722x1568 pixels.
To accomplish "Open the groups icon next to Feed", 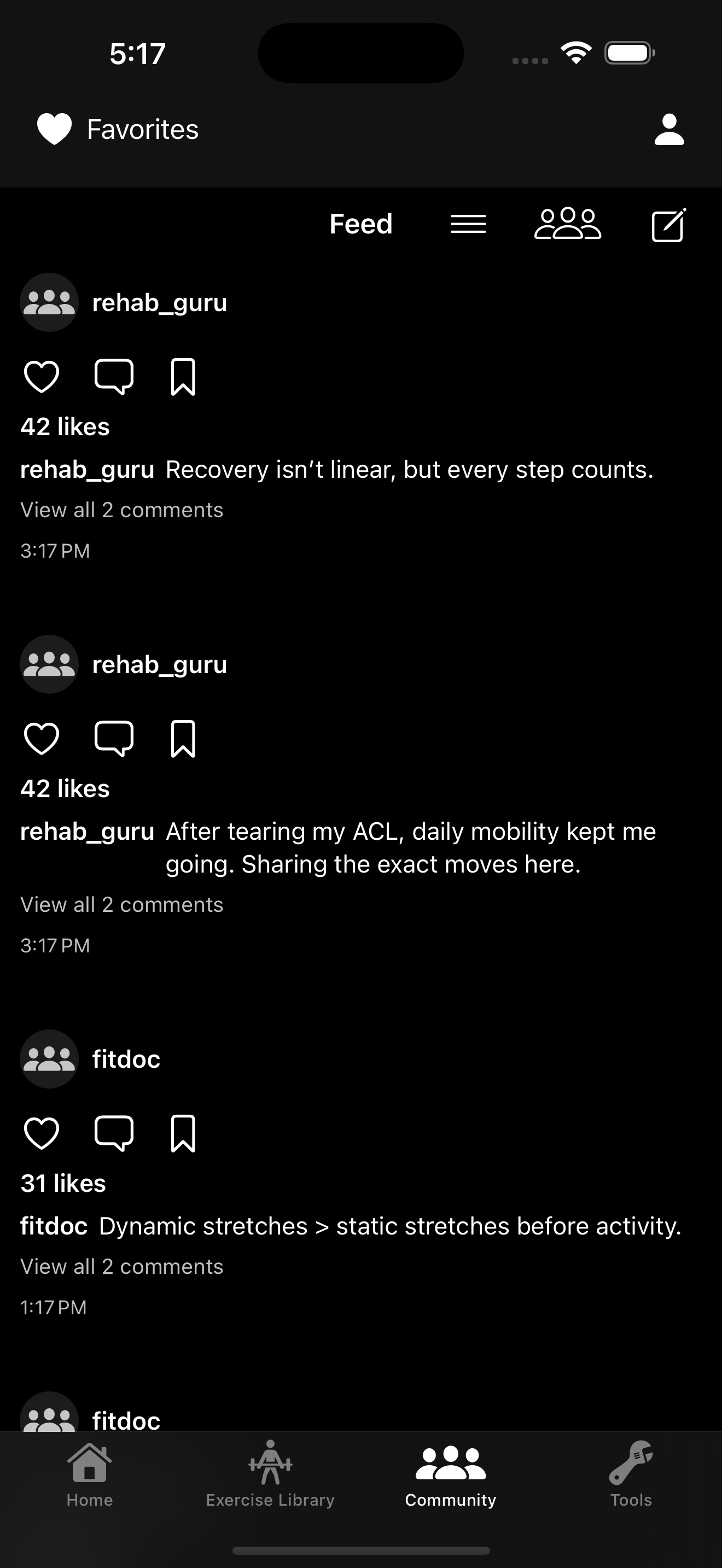I will [x=567, y=224].
